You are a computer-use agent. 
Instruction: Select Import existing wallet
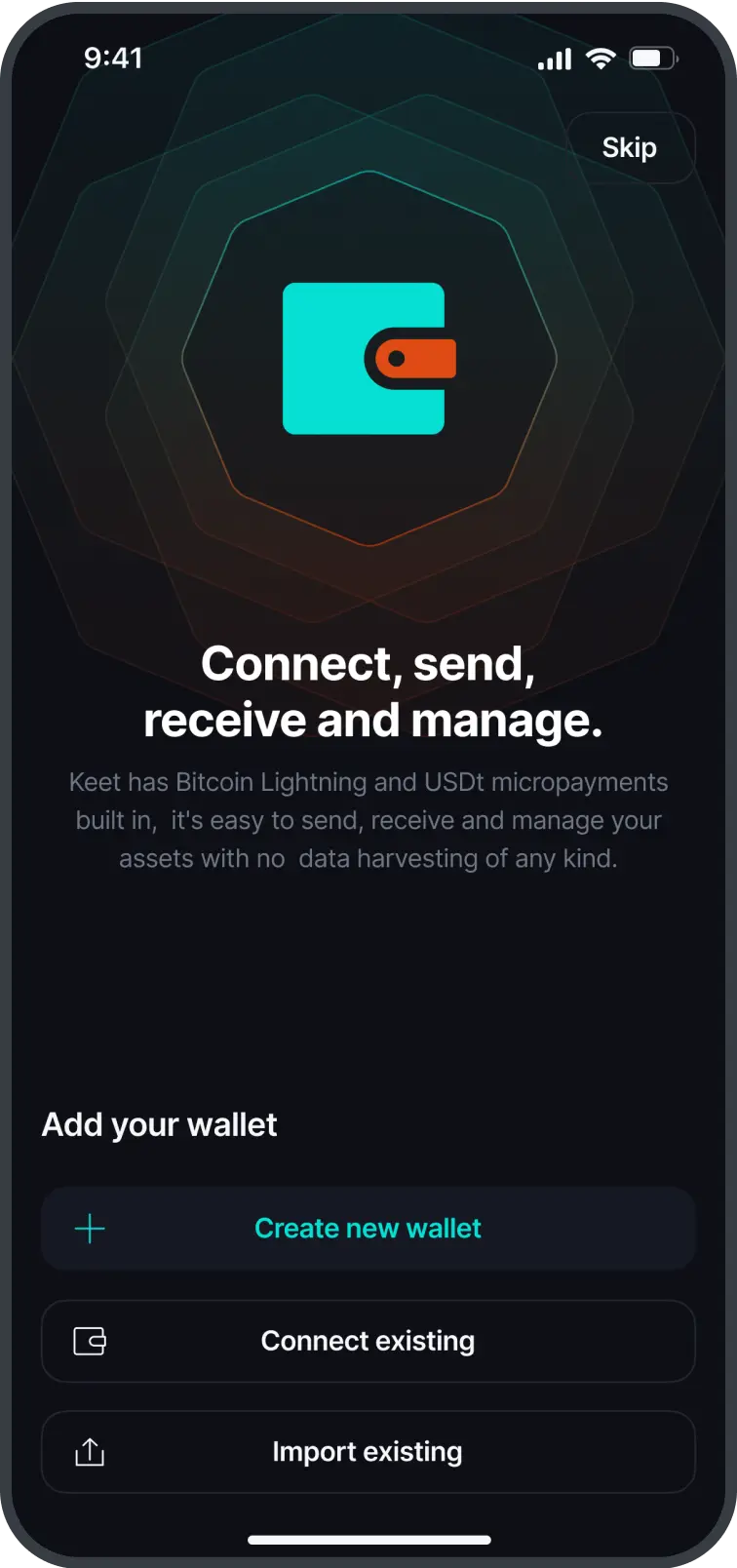tap(368, 1452)
